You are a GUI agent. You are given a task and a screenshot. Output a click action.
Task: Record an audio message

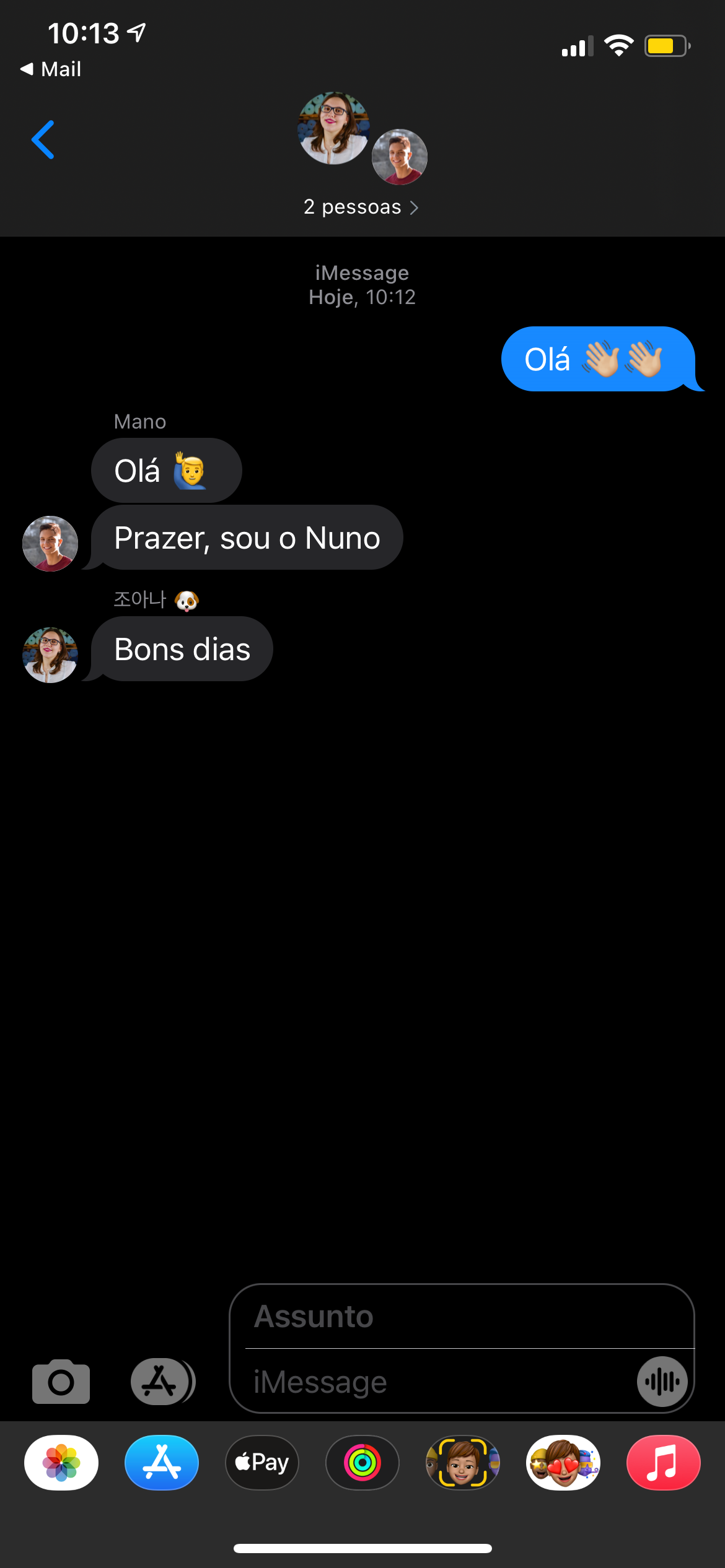[662, 1382]
